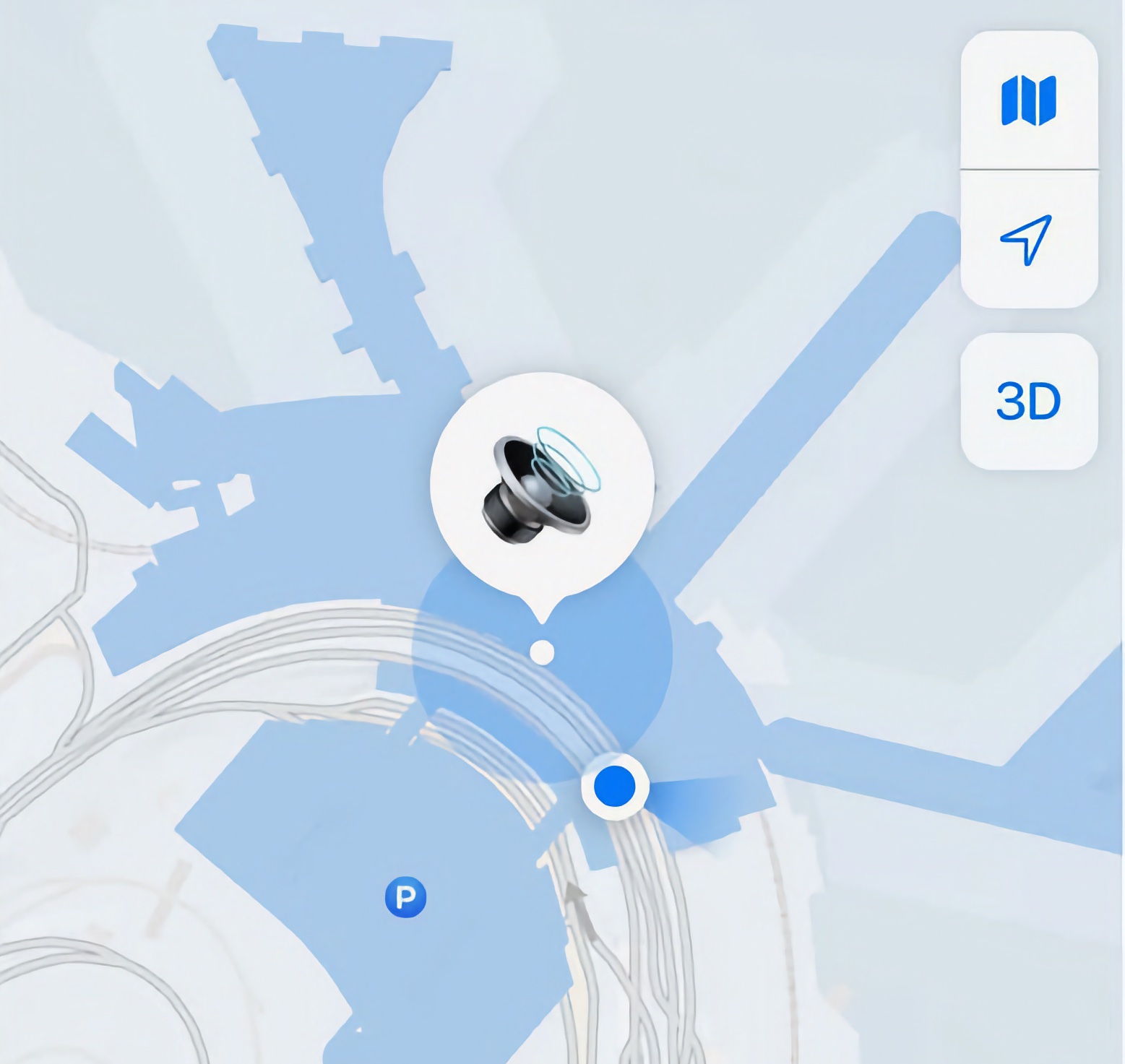The width and height of the screenshot is (1125, 1064).
Task: Open the map mode options
Action: pyautogui.click(x=1028, y=100)
